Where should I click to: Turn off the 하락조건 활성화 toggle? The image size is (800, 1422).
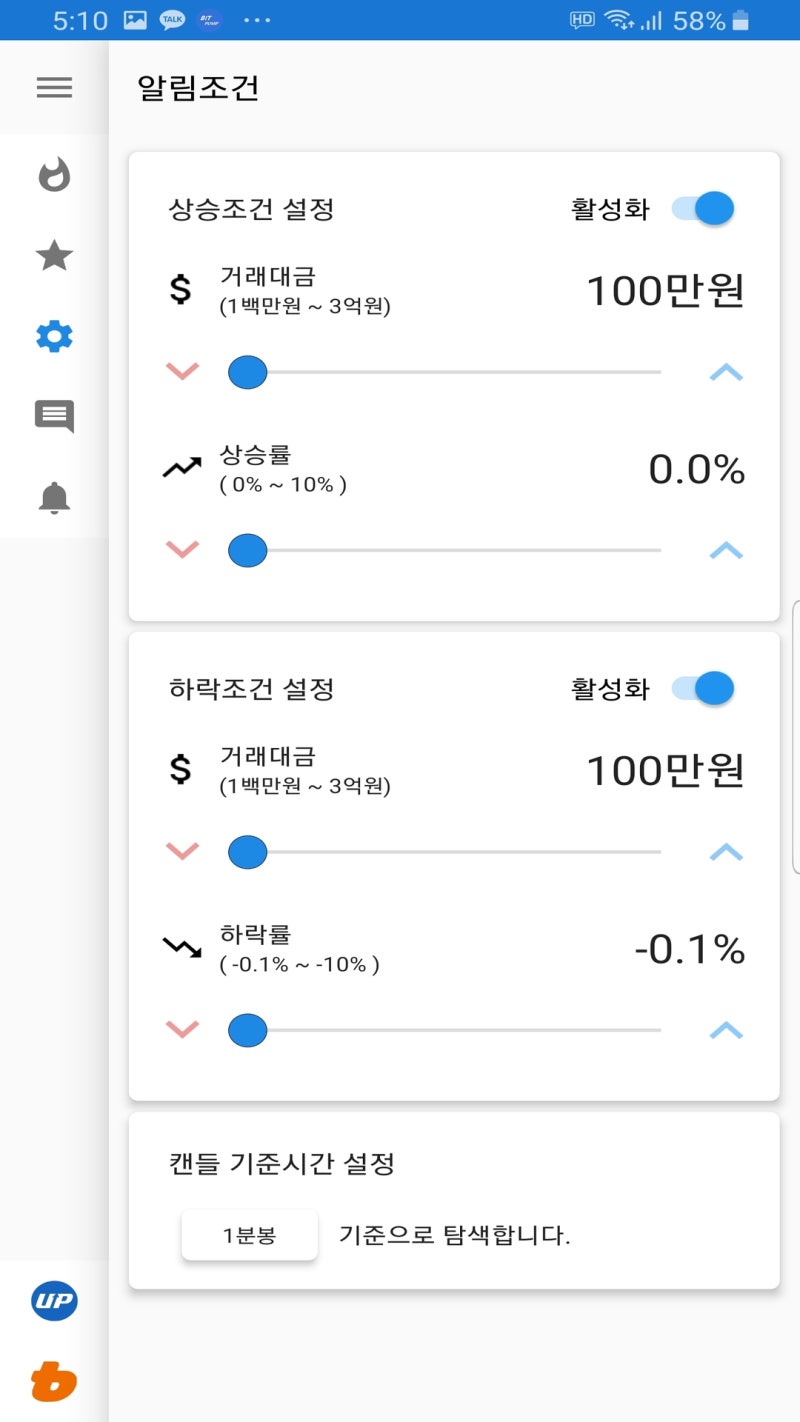tap(703, 688)
